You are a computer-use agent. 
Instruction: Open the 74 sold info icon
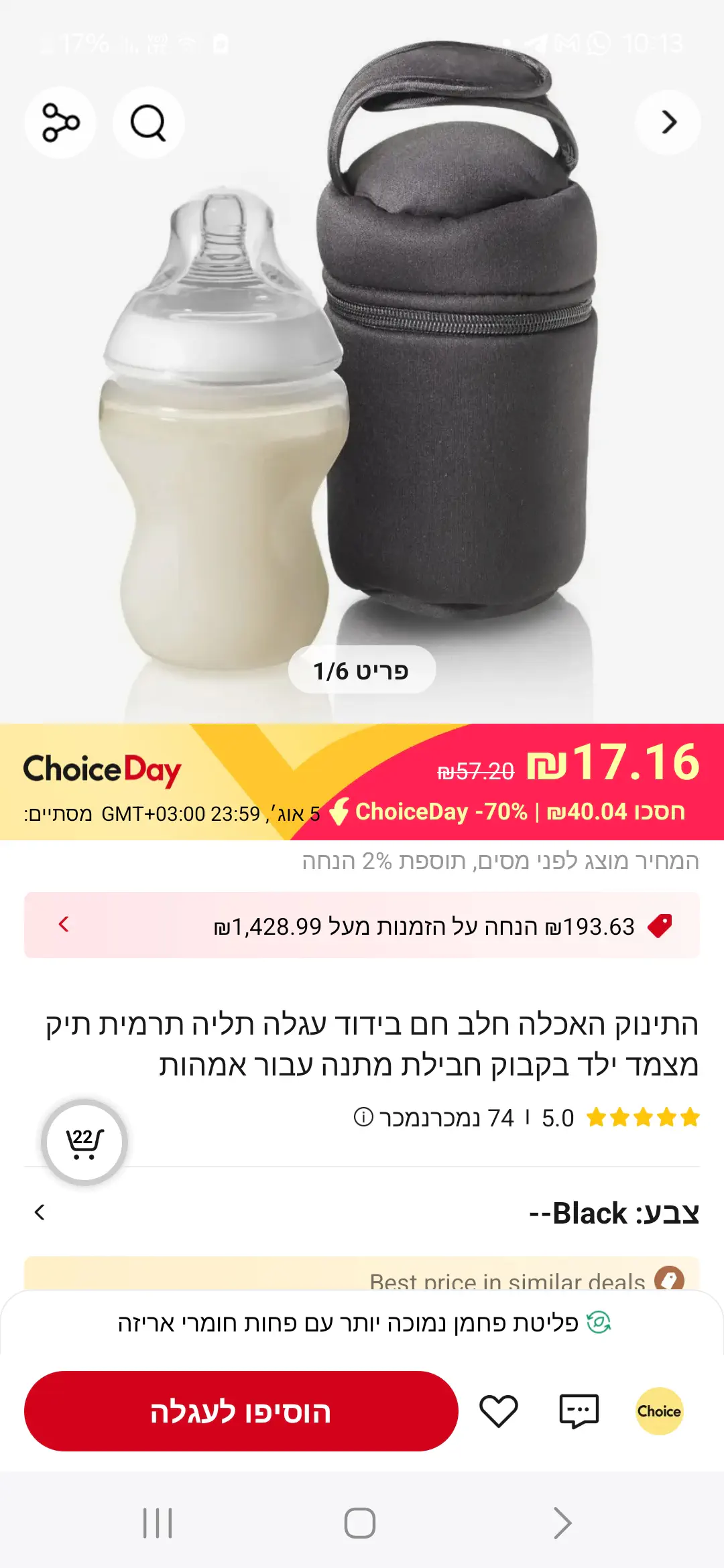[363, 1117]
